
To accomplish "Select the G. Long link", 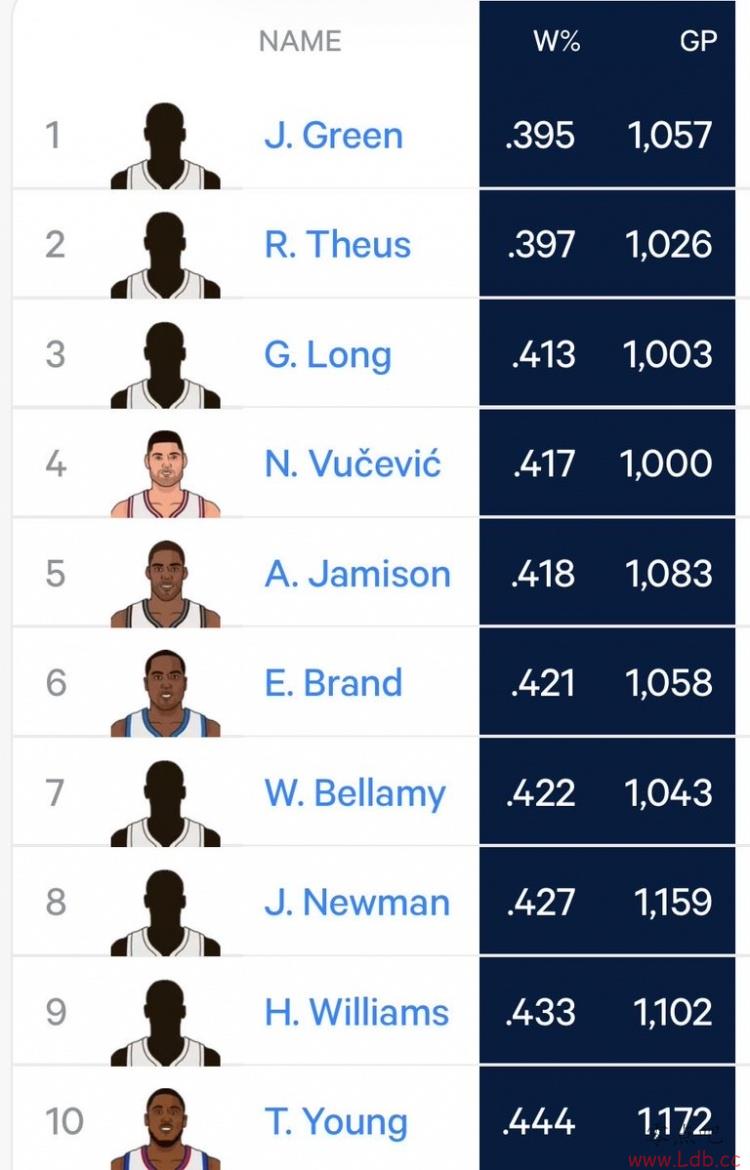I will (327, 355).
